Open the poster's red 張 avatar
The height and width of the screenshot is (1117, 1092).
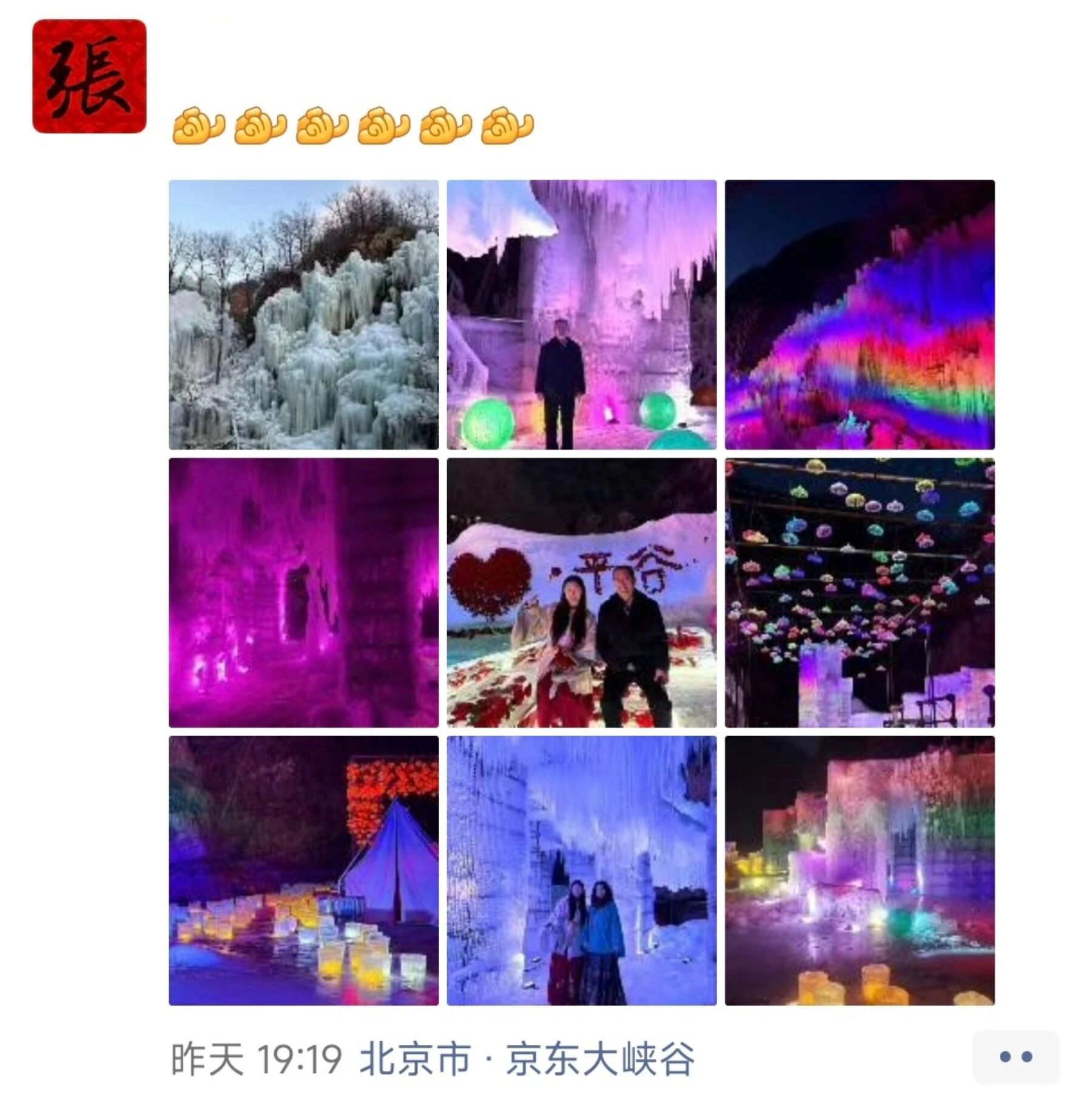pyautogui.click(x=89, y=76)
